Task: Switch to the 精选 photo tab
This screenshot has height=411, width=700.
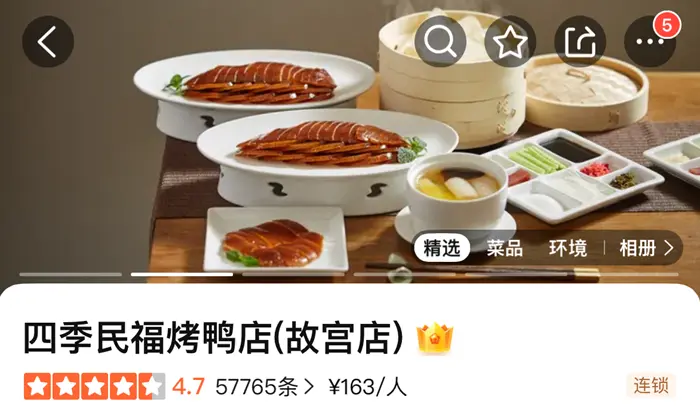Action: (x=441, y=248)
